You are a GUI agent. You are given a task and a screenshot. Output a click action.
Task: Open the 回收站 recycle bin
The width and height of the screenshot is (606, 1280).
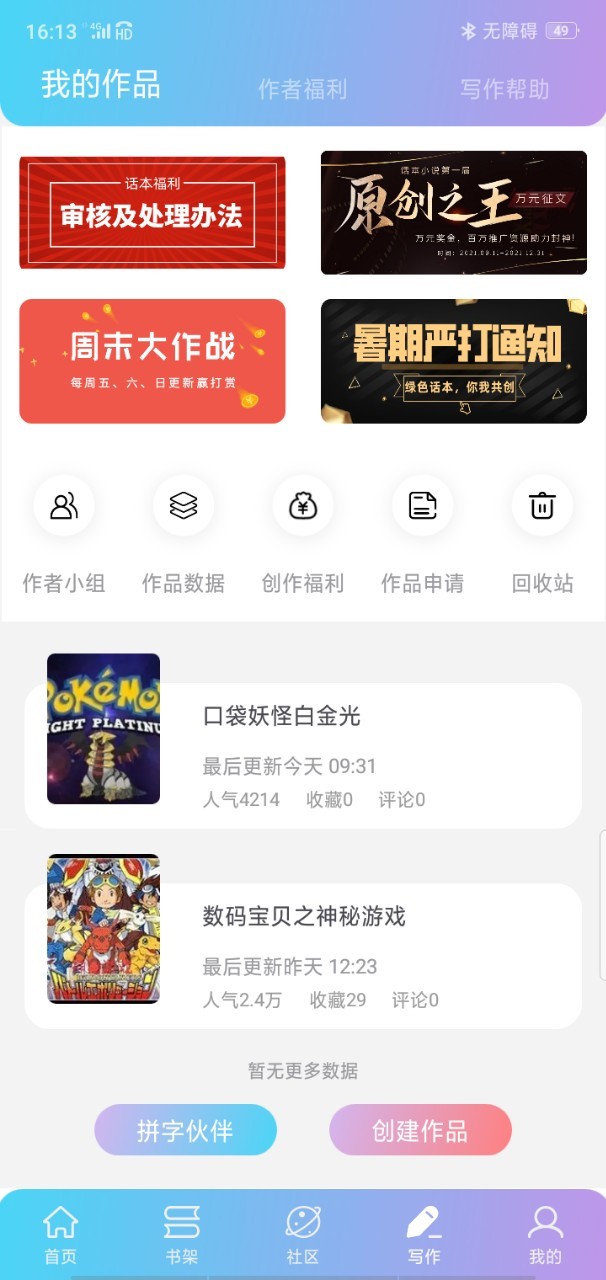point(542,535)
